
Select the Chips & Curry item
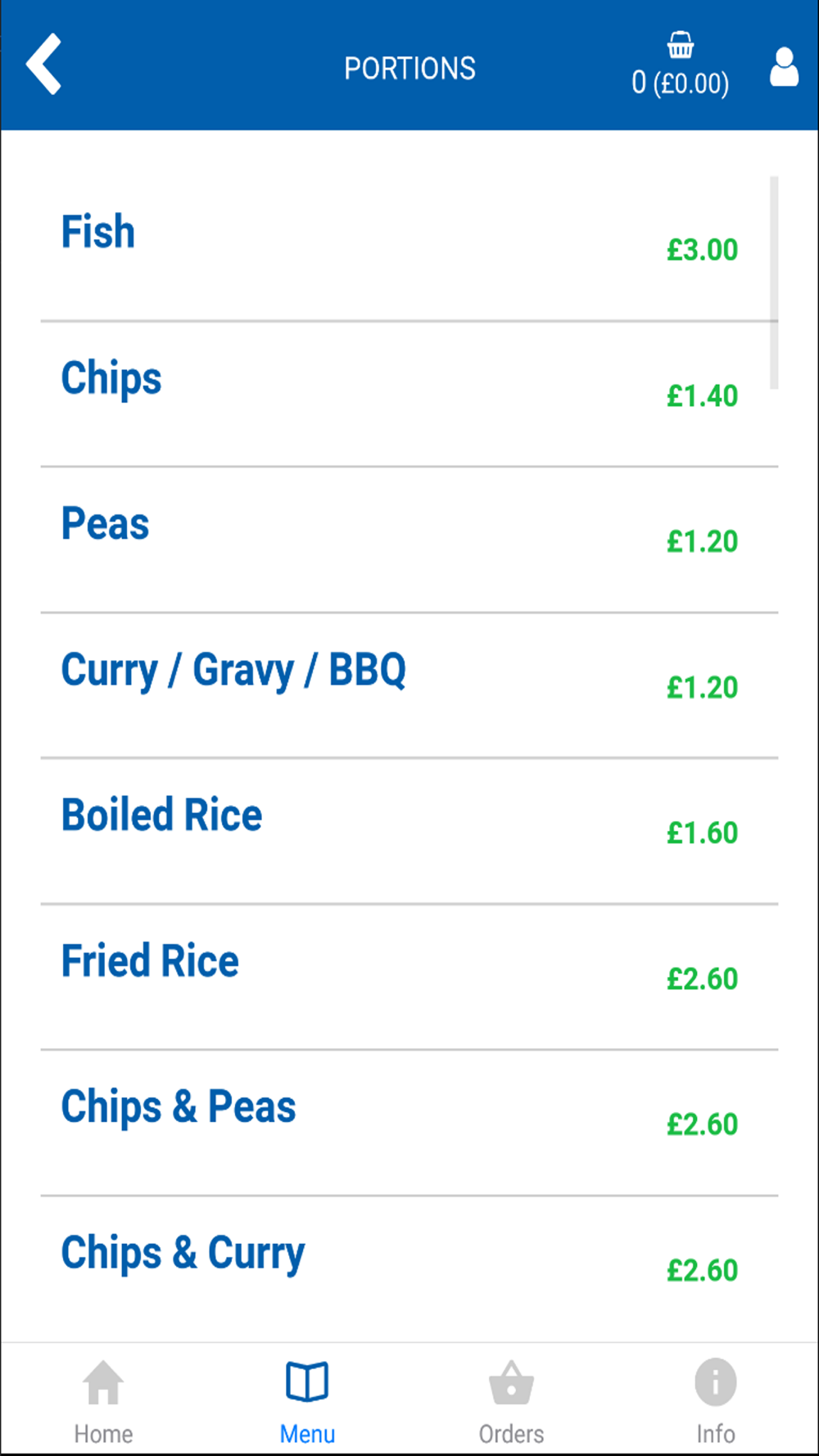[409, 1269]
